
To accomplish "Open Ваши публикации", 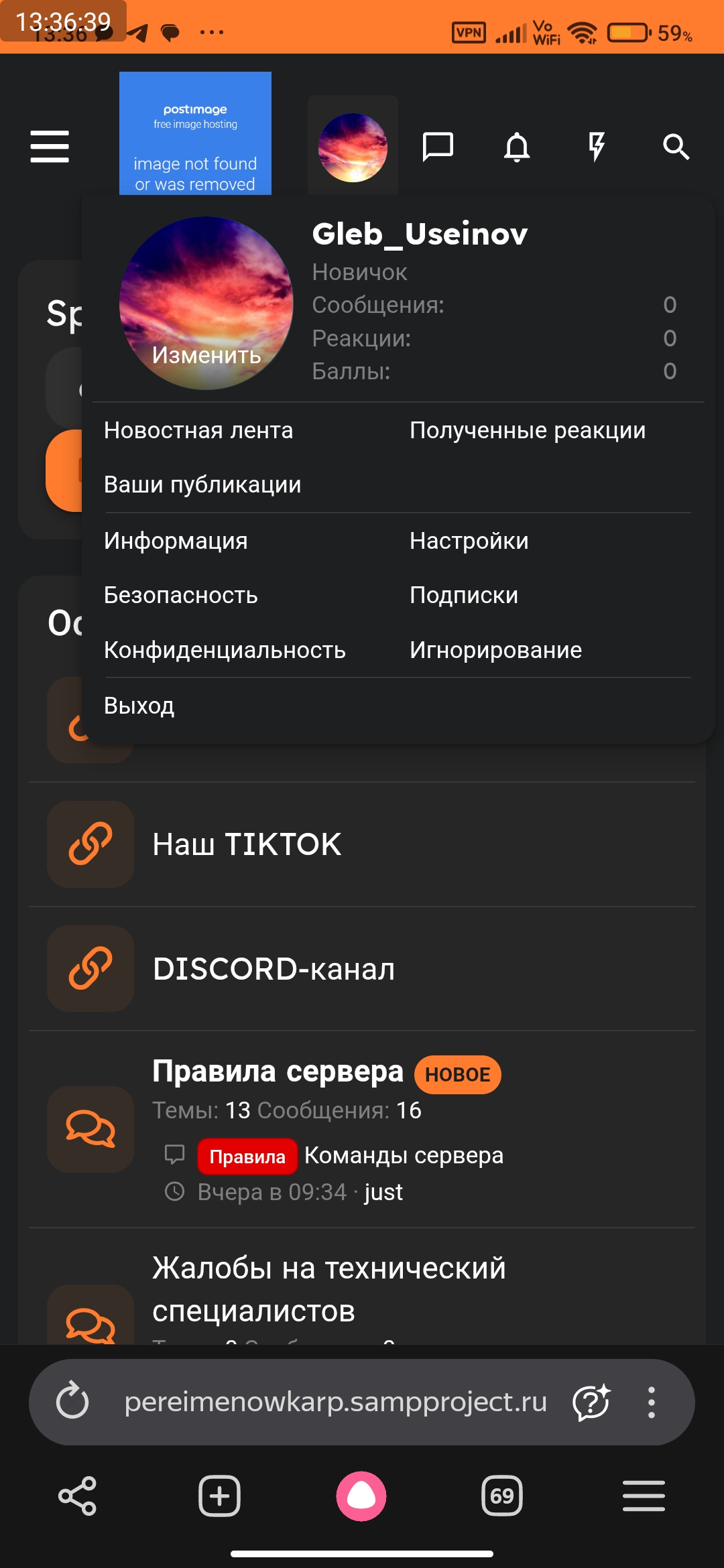I will coord(202,484).
